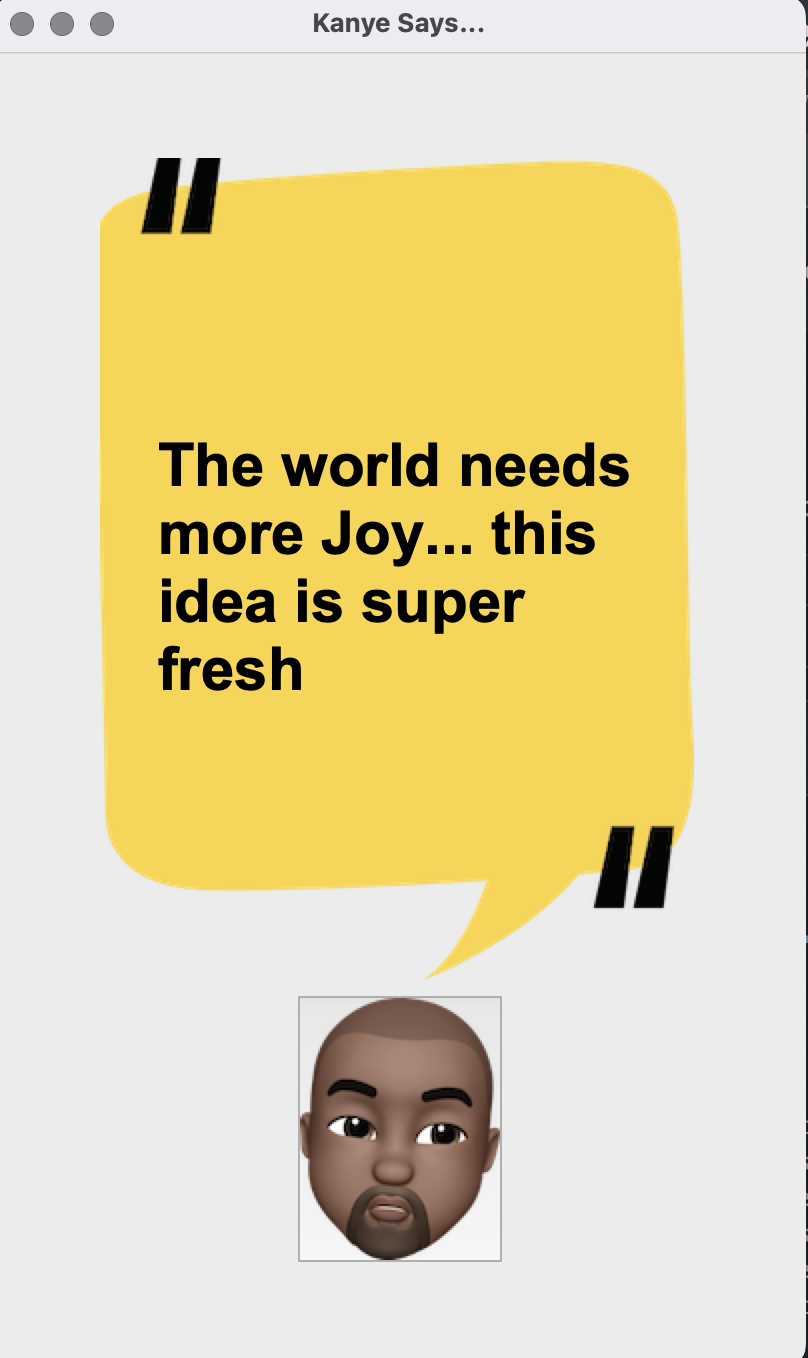This screenshot has width=808, height=1358.
Task: Close the Kanye Says window
Action: click(x=22, y=24)
